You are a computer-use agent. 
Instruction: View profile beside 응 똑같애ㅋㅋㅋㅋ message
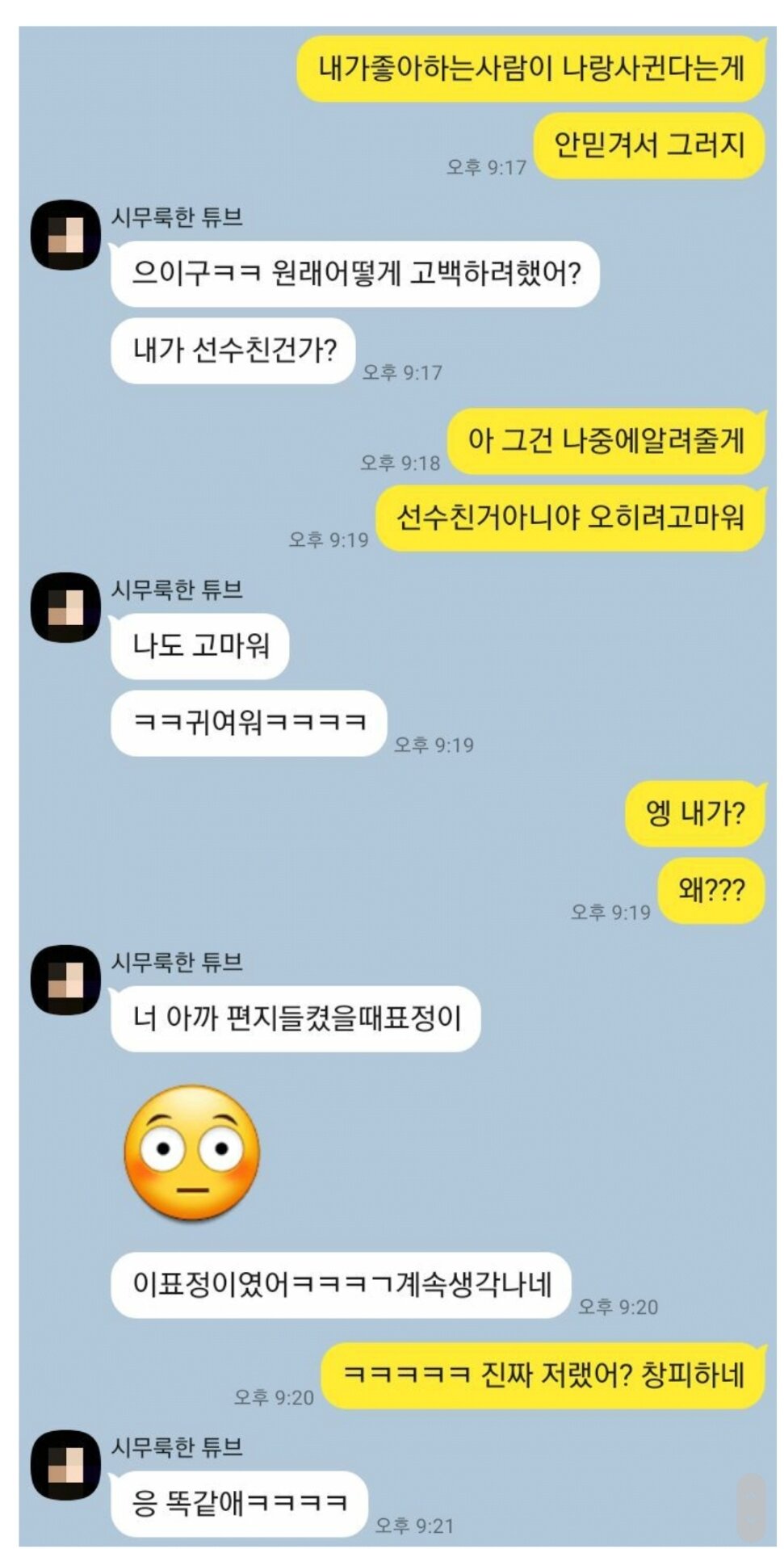coord(65,1465)
